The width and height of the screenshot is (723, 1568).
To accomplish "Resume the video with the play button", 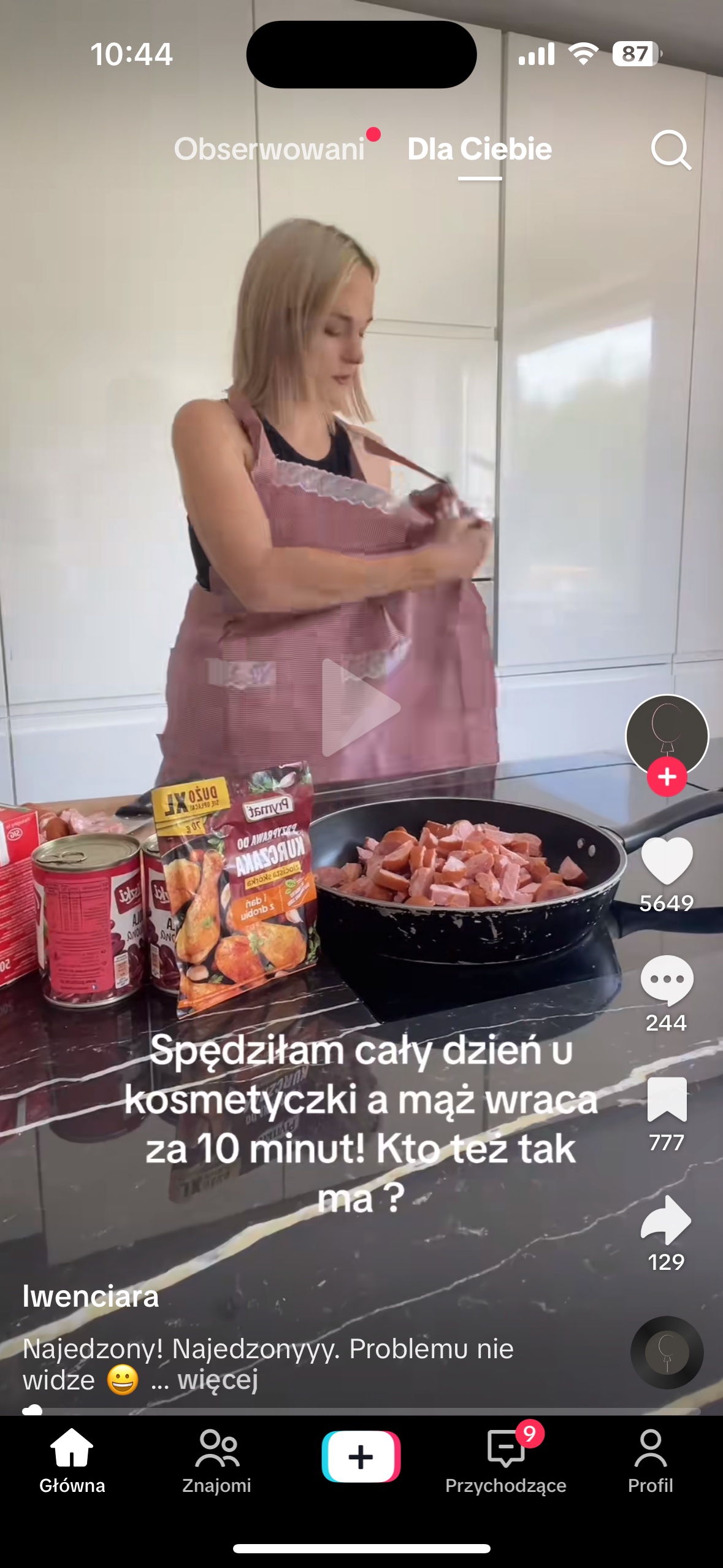I will click(x=361, y=707).
